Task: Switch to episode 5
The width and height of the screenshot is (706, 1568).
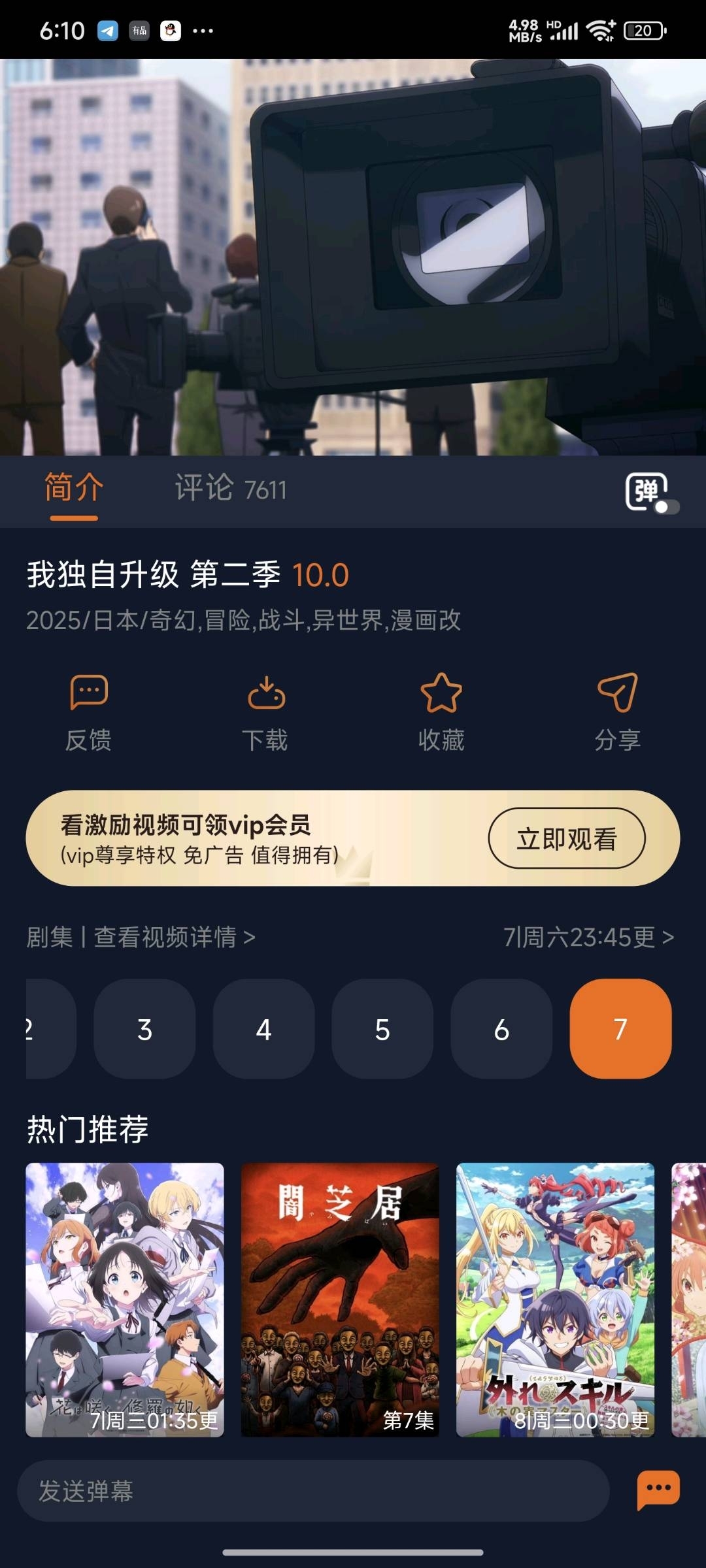Action: pos(382,1029)
